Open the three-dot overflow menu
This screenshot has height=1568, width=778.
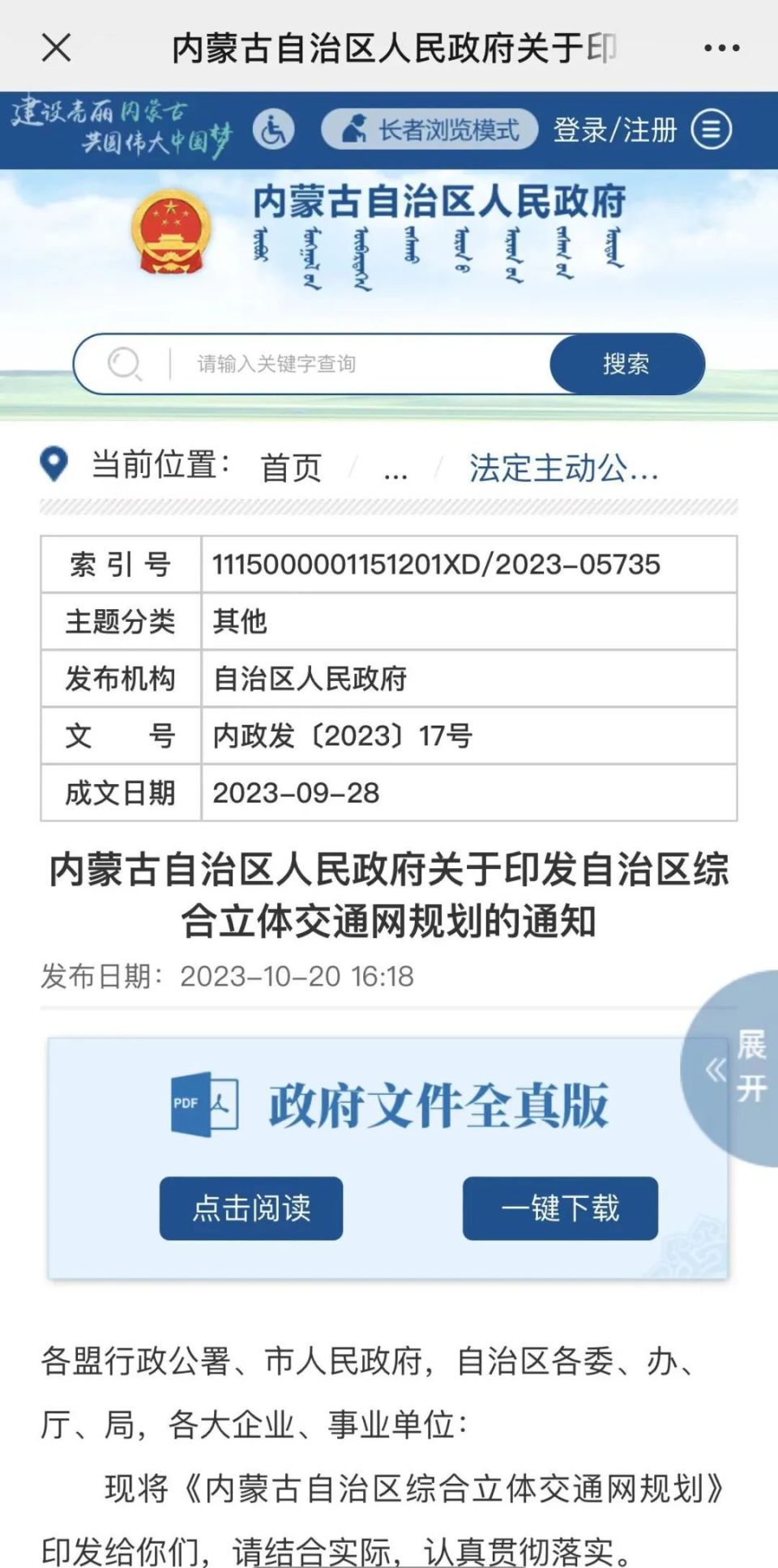721,48
